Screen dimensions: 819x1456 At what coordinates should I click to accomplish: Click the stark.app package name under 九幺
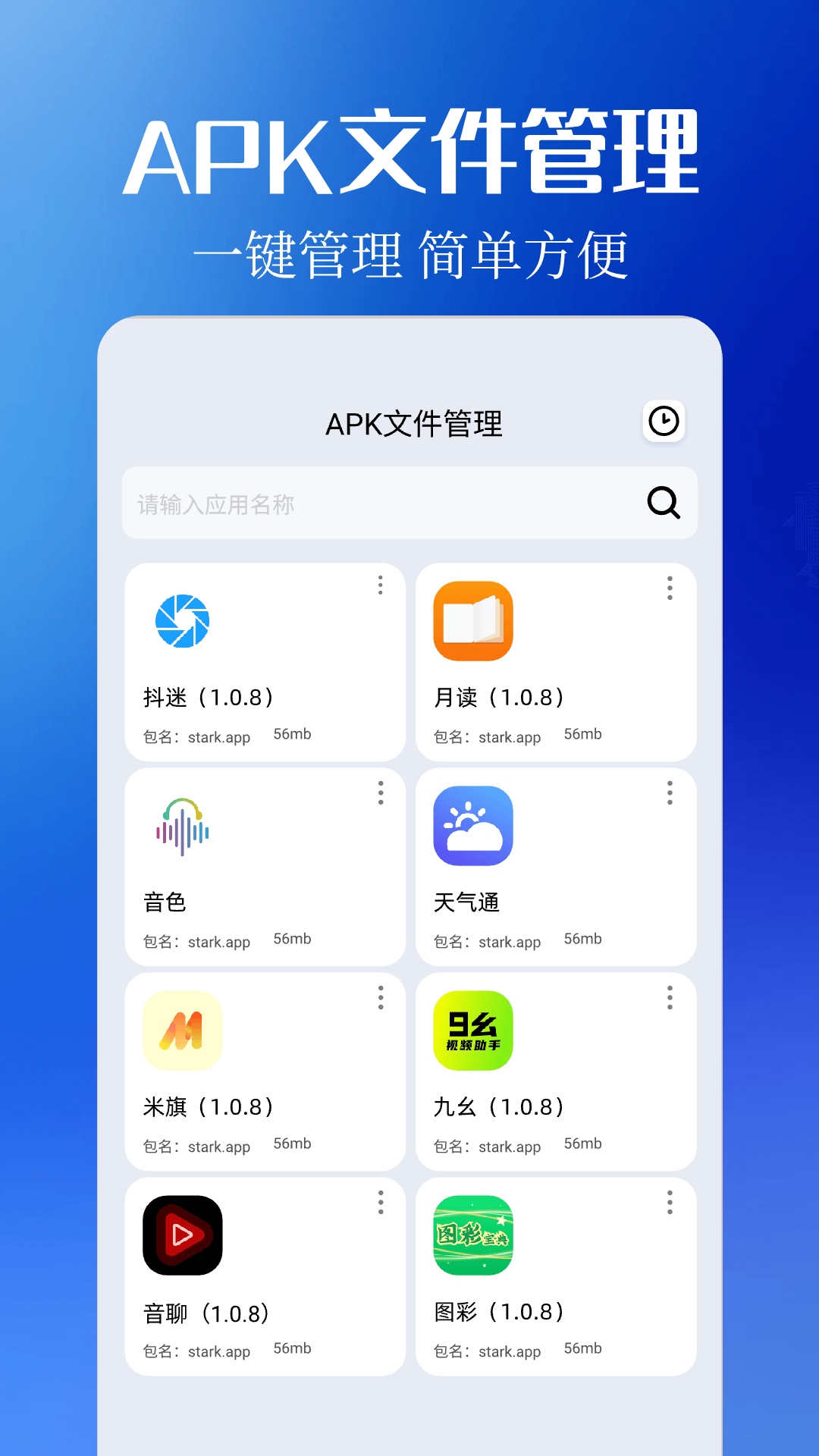point(509,1147)
